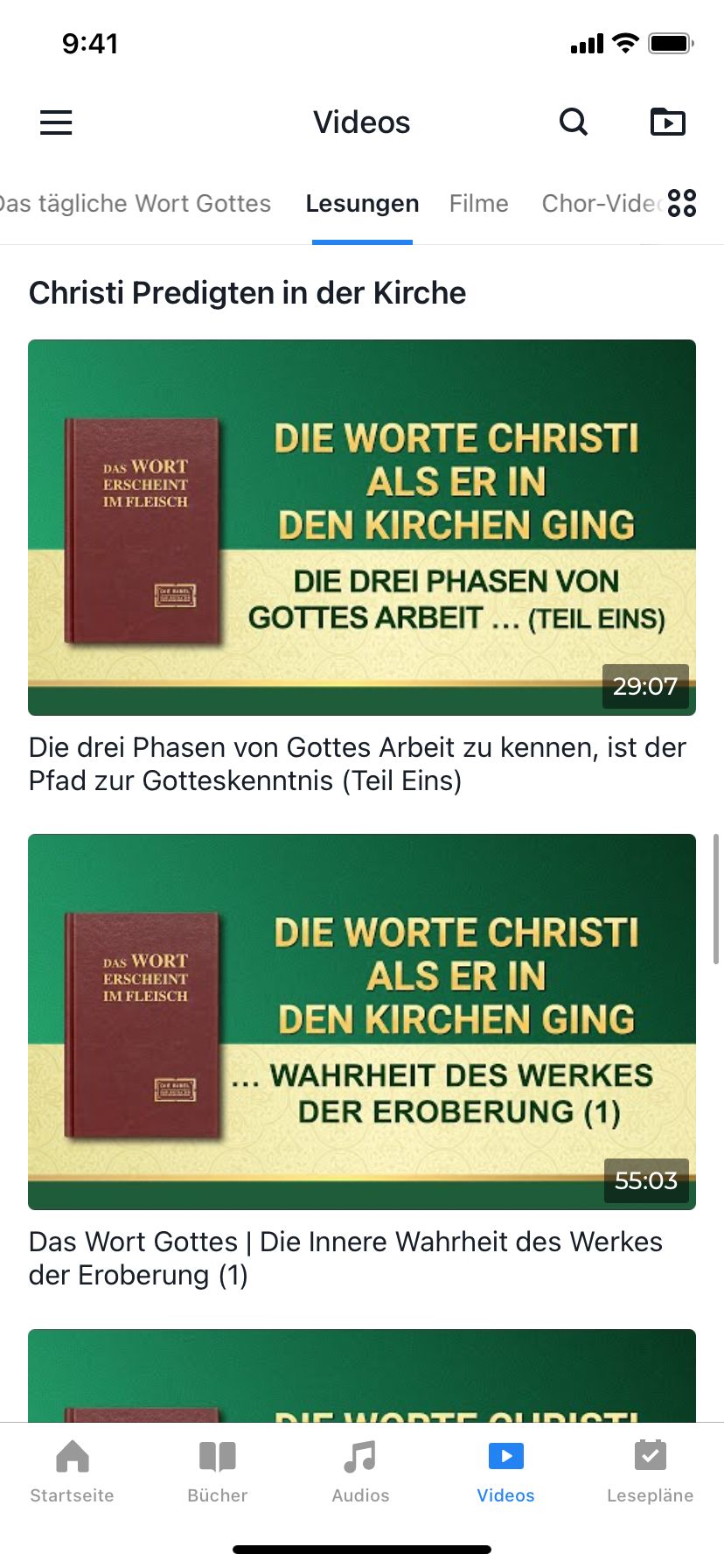
Task: Open the video search
Action: point(574,122)
